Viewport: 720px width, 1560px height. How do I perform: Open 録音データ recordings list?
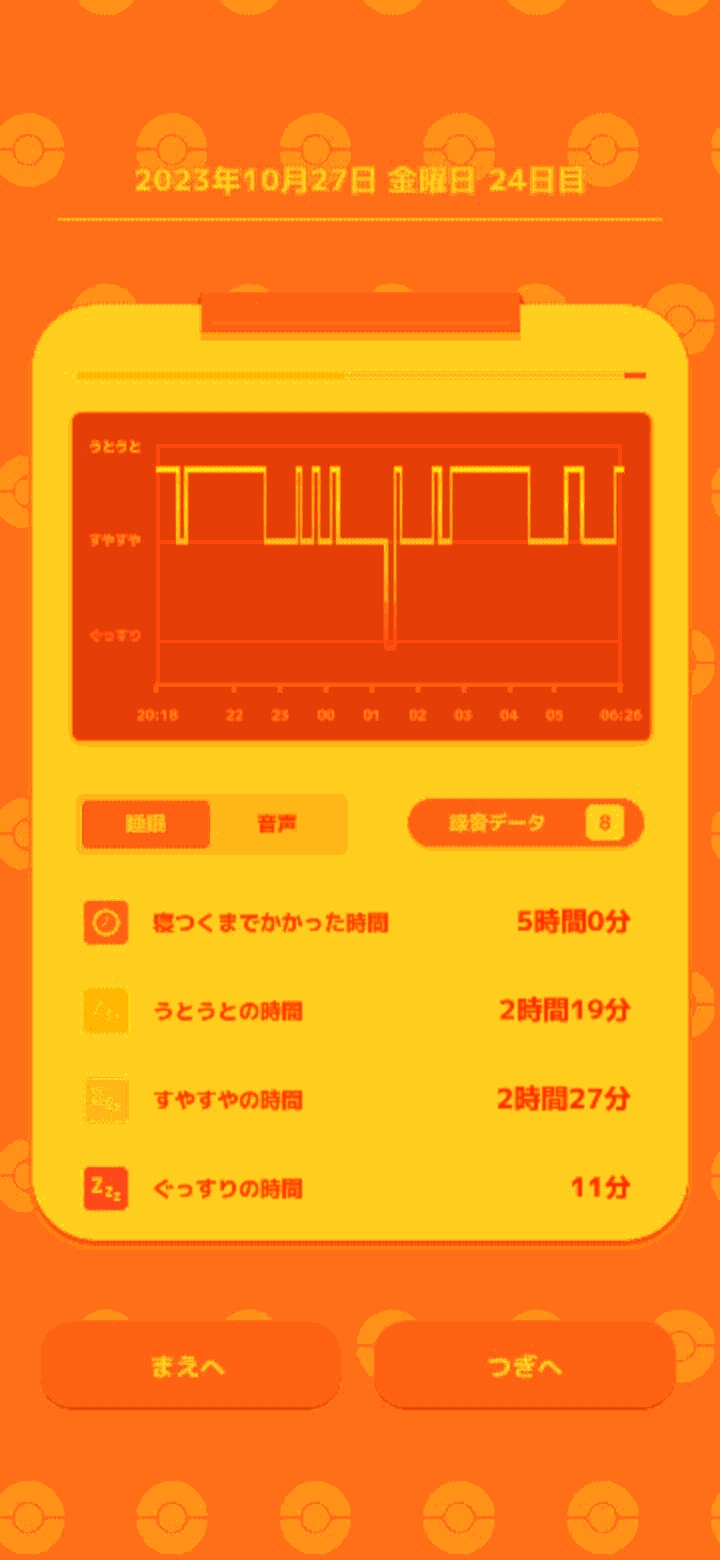[525, 824]
